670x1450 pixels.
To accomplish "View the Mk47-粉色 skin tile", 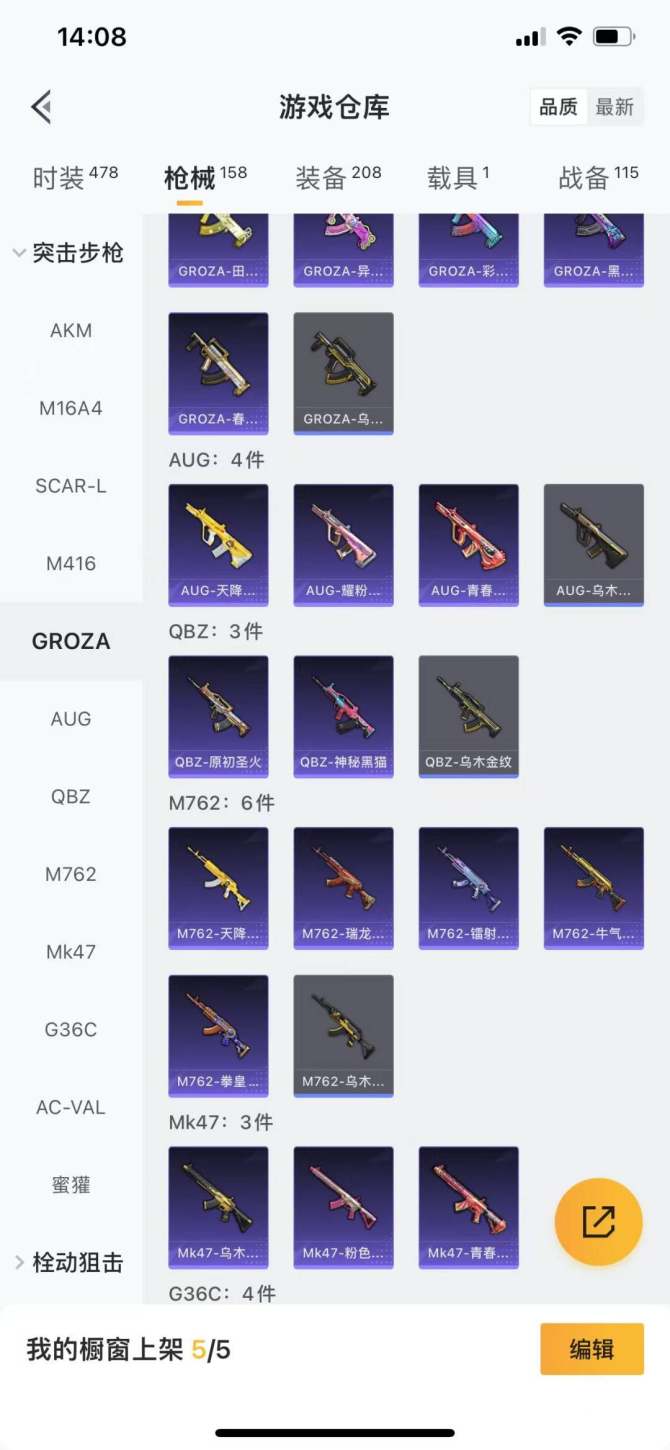I will (x=343, y=1205).
